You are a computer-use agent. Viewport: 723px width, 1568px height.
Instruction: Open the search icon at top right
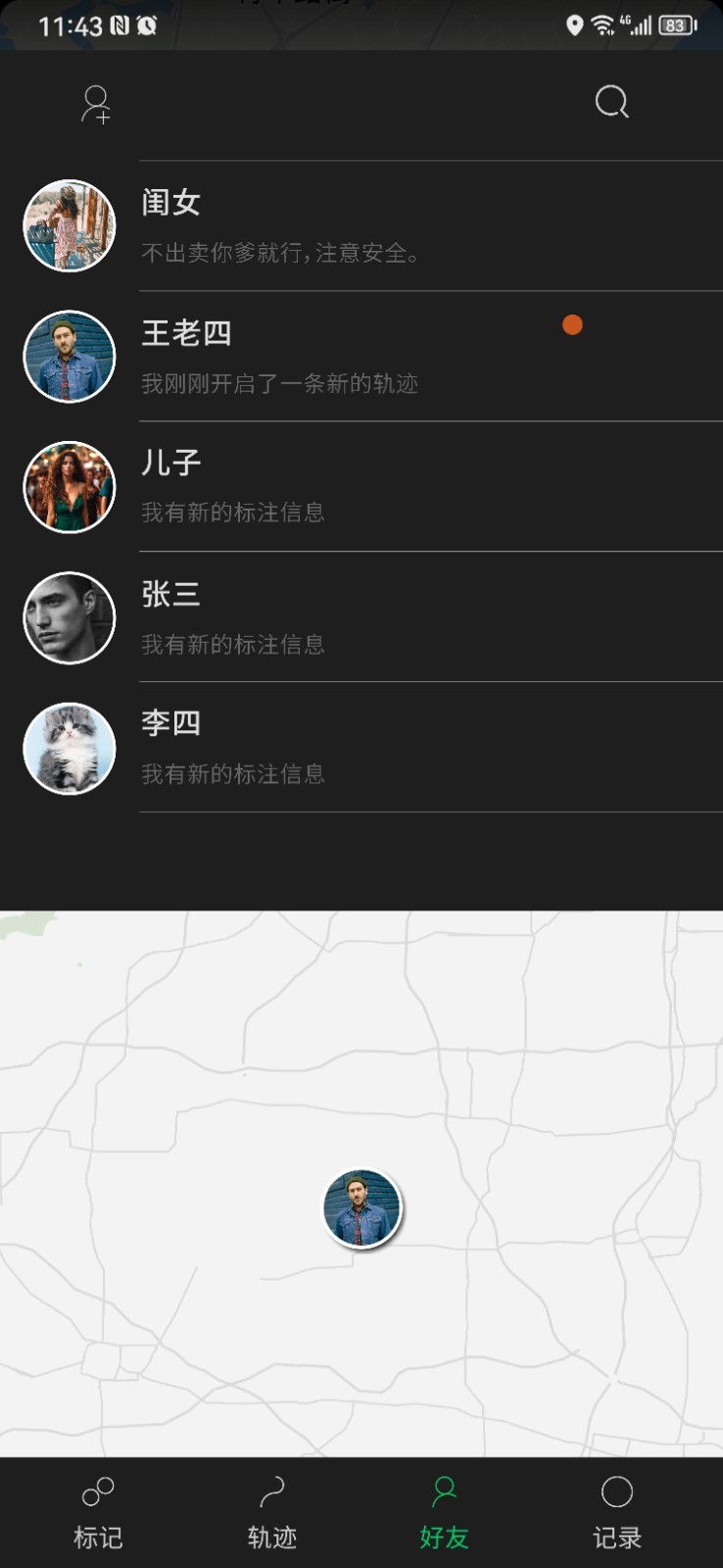610,101
